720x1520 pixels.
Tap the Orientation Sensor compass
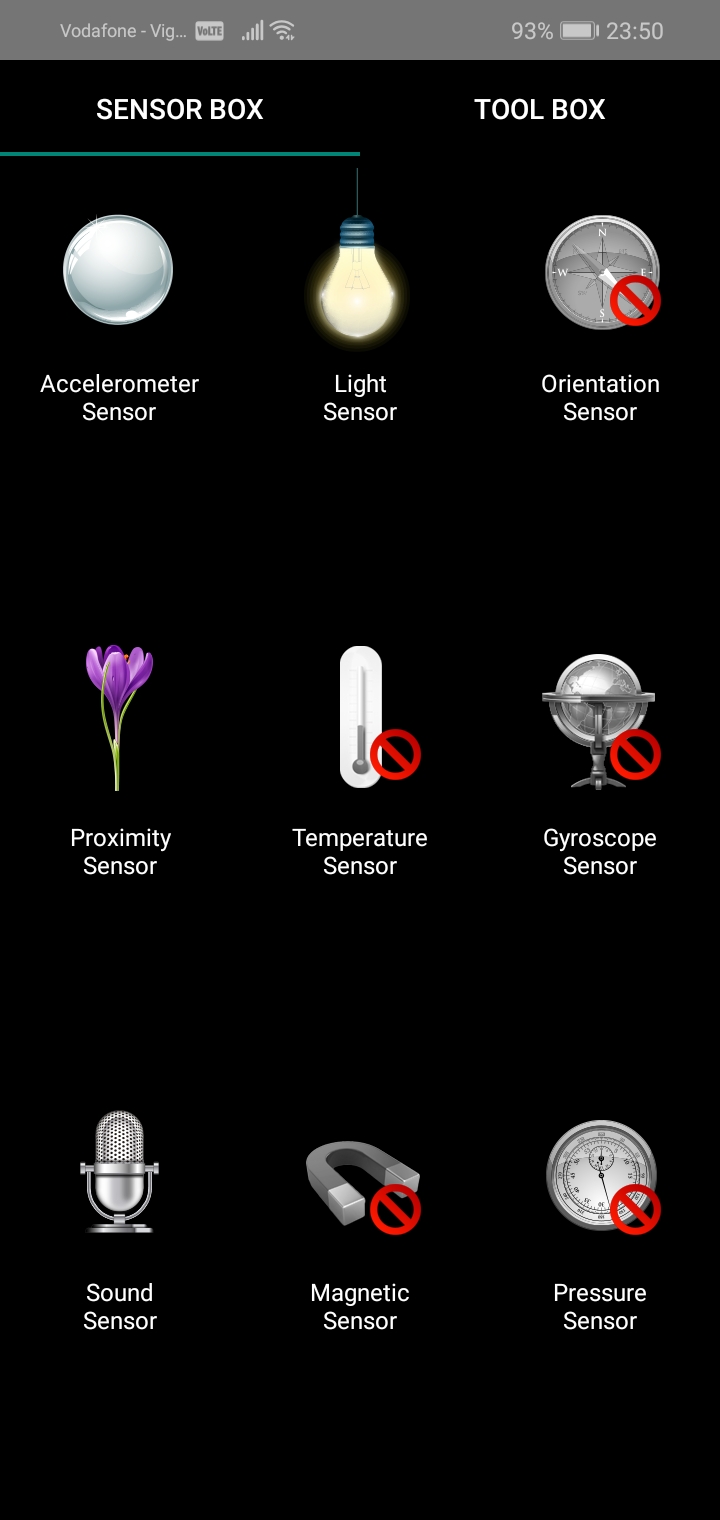pyautogui.click(x=602, y=271)
